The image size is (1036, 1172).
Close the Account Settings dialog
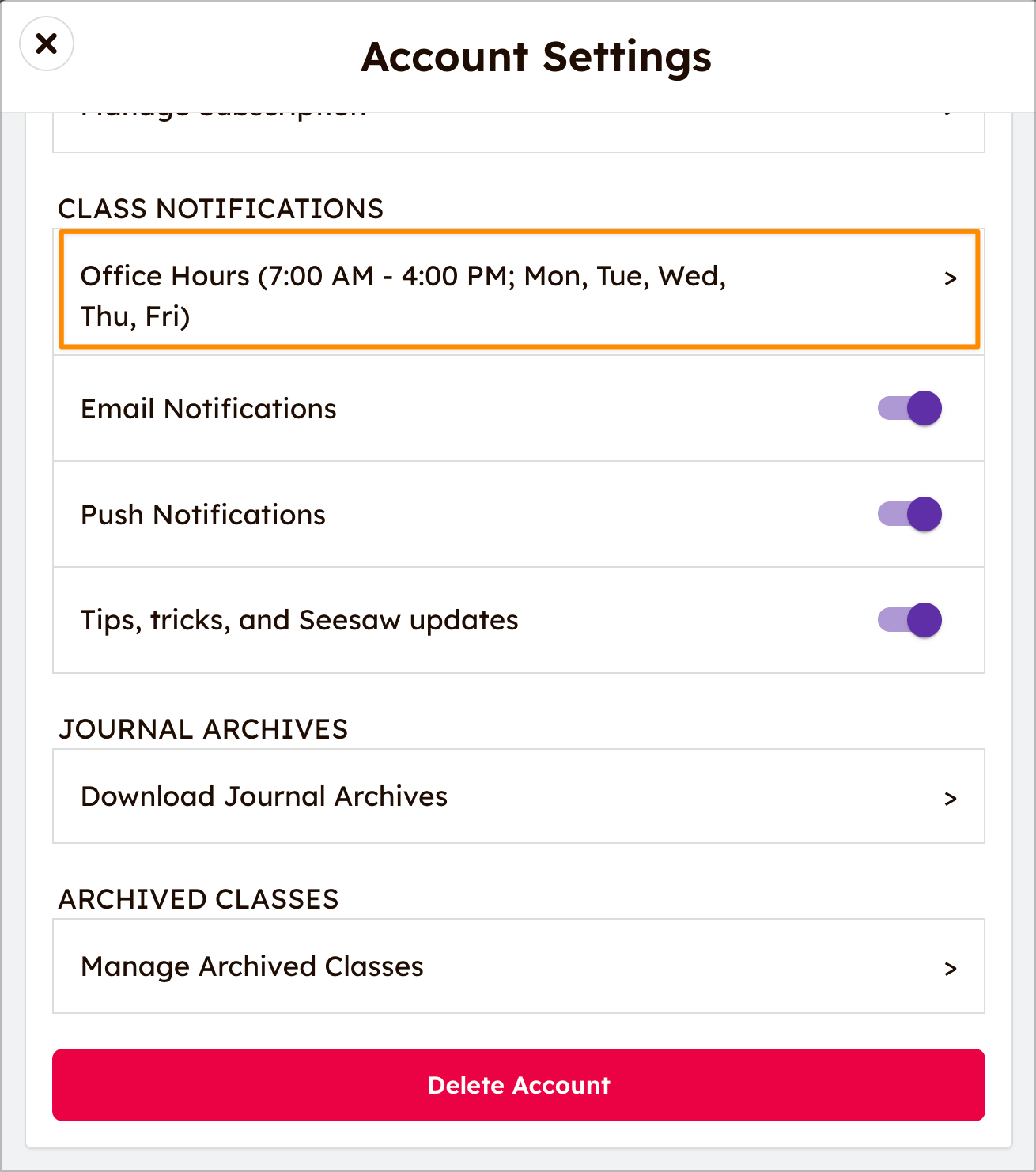point(46,43)
